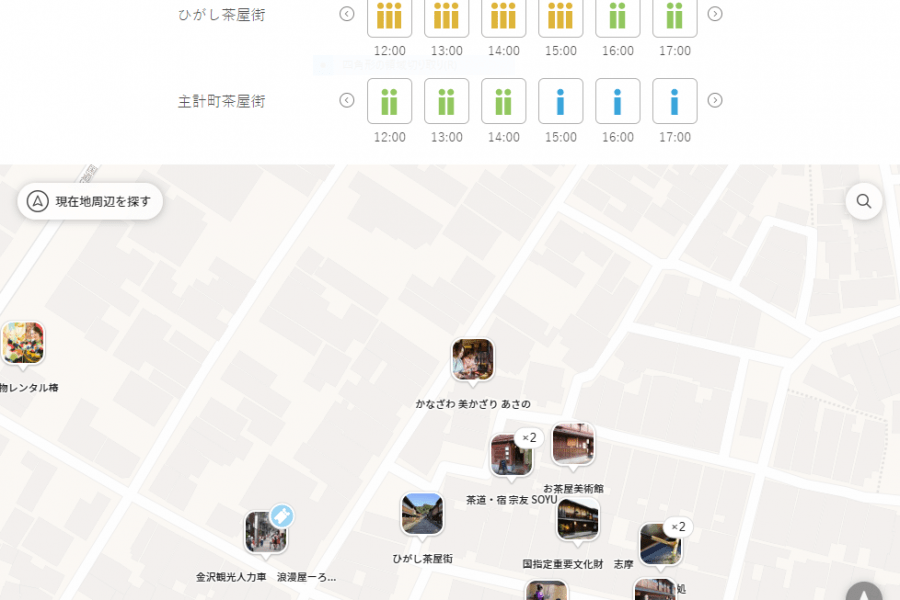
Task: Show later times for 主計町茶屋街
Action: 715,100
